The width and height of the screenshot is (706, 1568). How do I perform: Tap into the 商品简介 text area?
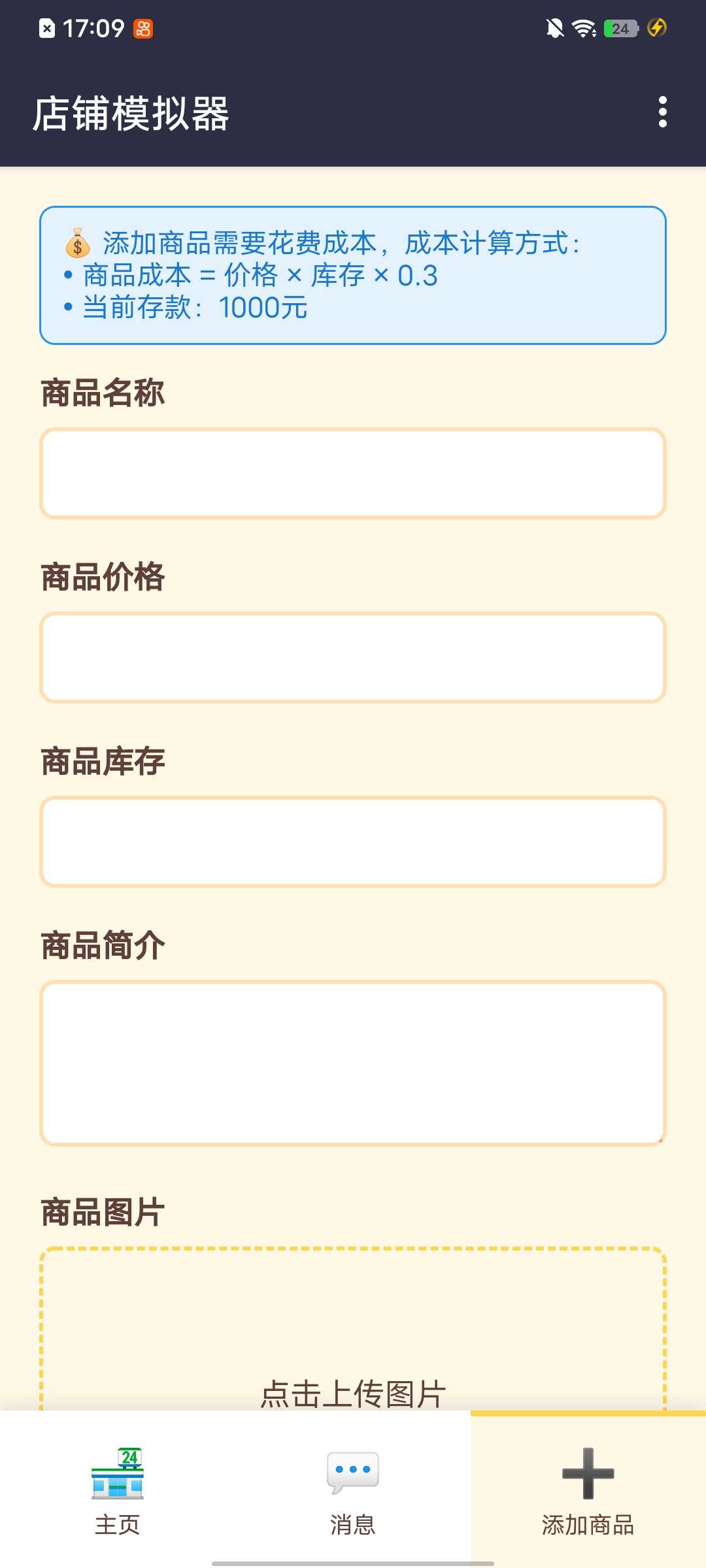point(353,1063)
